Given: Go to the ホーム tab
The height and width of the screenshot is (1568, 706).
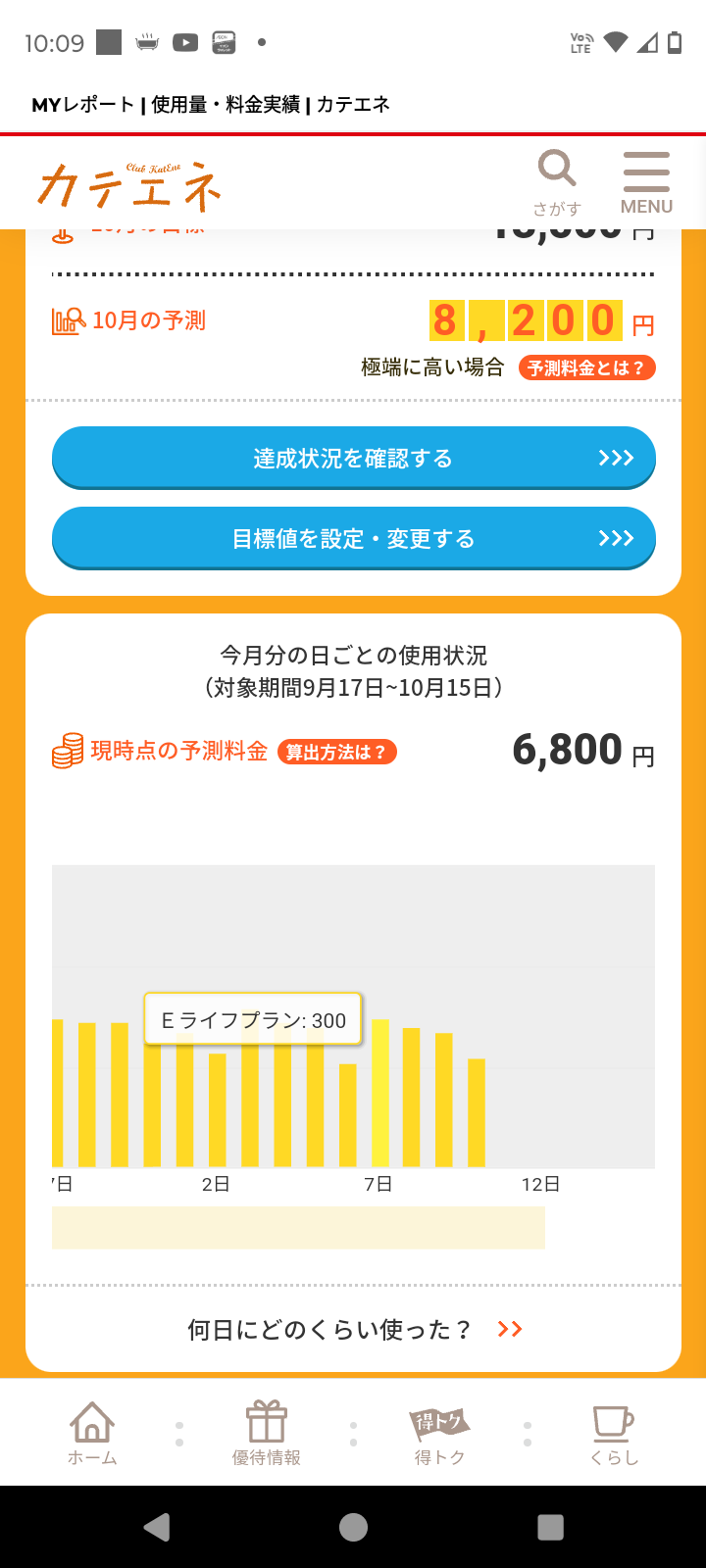Looking at the screenshot, I should pos(92,1432).
